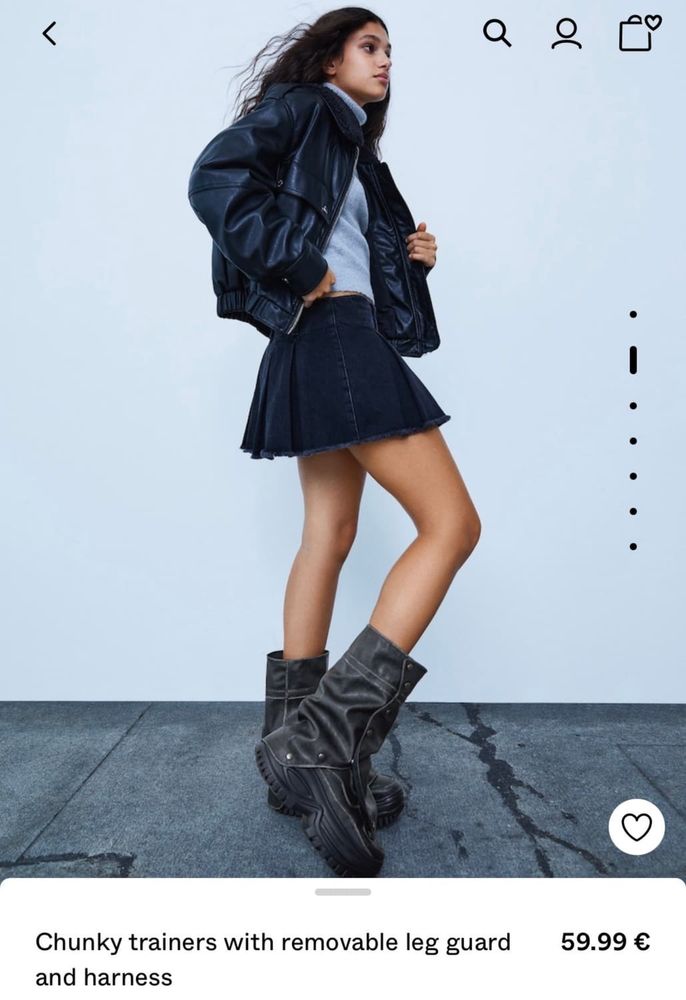
Task: Open the shopping bag wishlist icon
Action: (638, 33)
